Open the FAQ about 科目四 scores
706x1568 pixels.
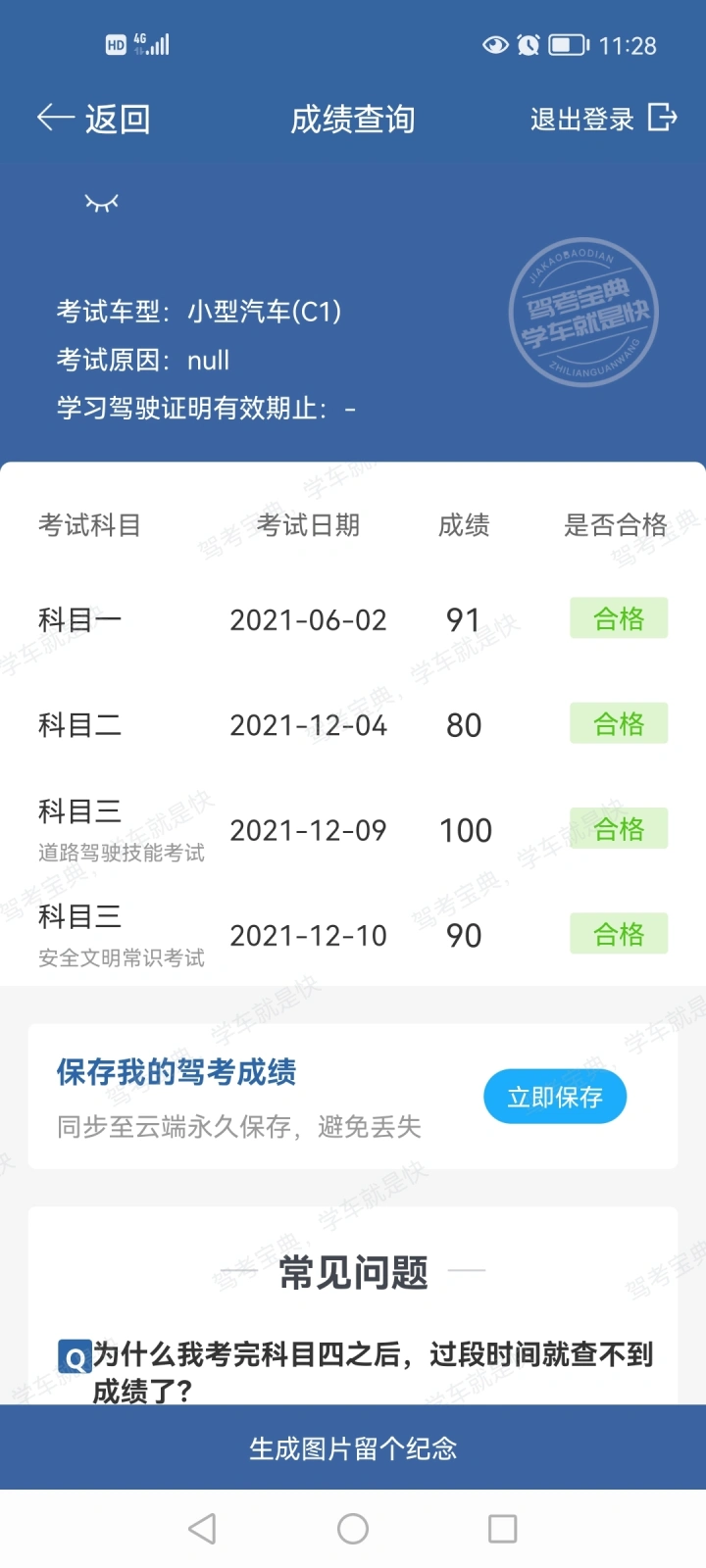pyautogui.click(x=357, y=1372)
